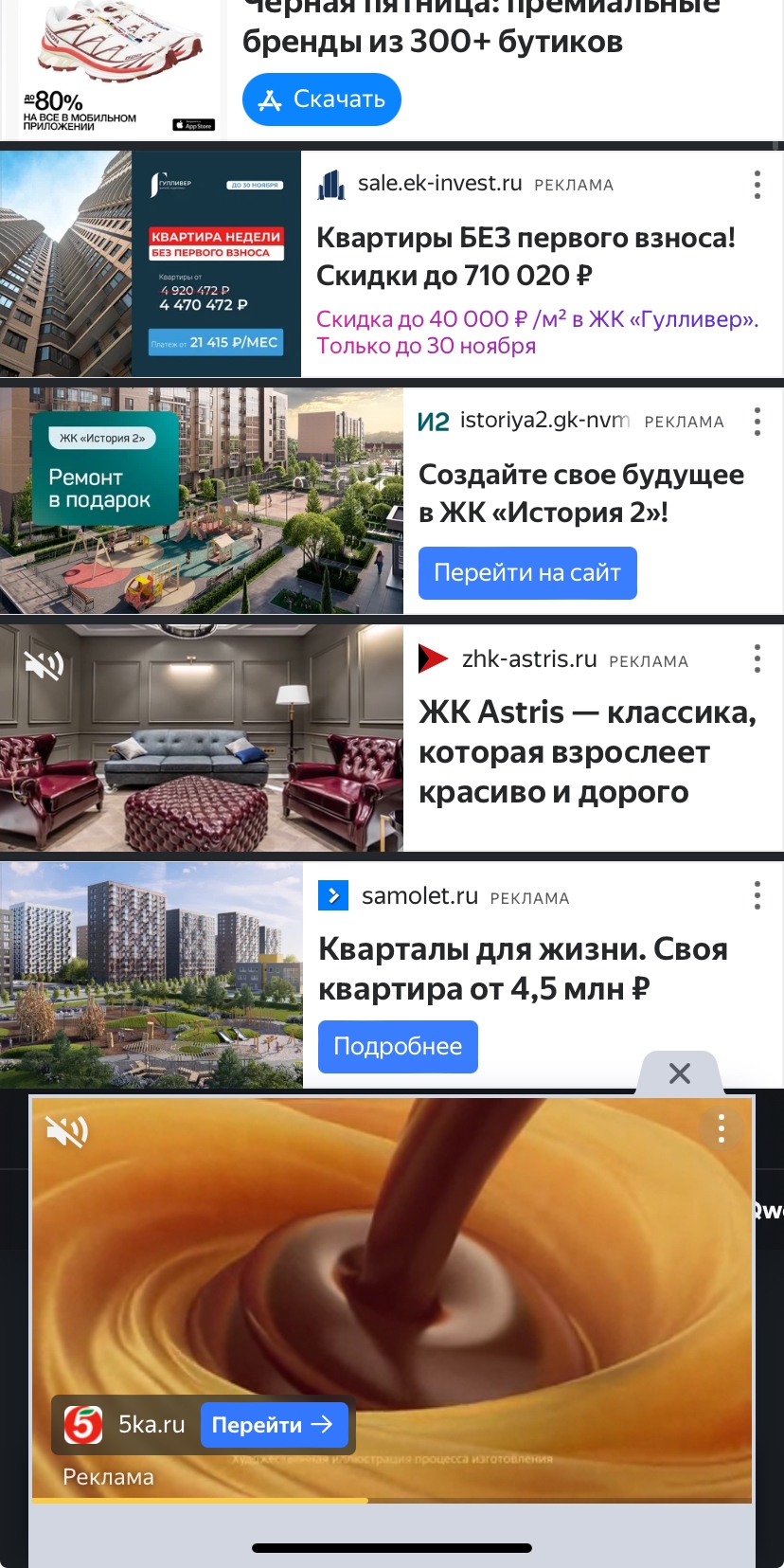Unmute the zhk-astris.ru video ad
The image size is (784, 1568).
point(44,666)
